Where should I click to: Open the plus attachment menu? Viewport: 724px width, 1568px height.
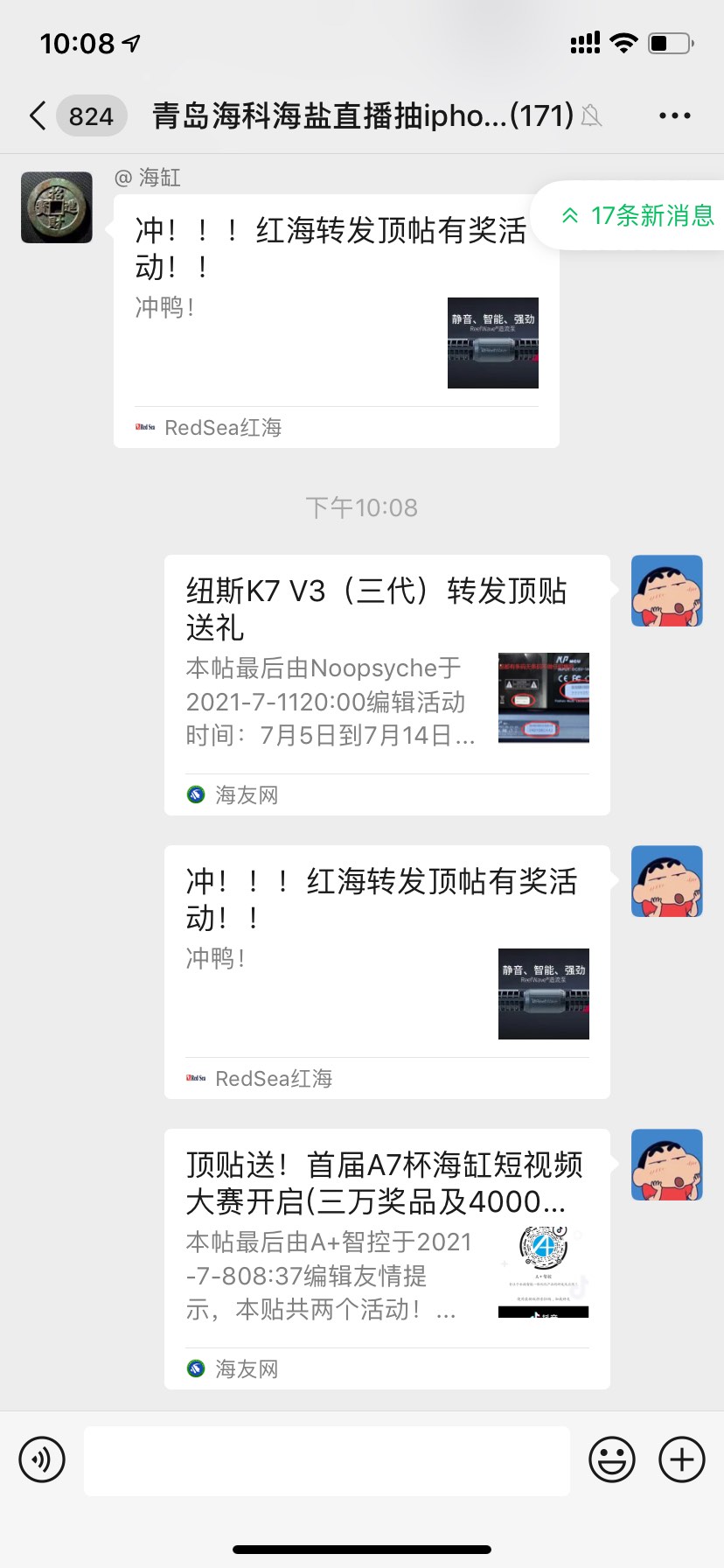click(x=682, y=1459)
